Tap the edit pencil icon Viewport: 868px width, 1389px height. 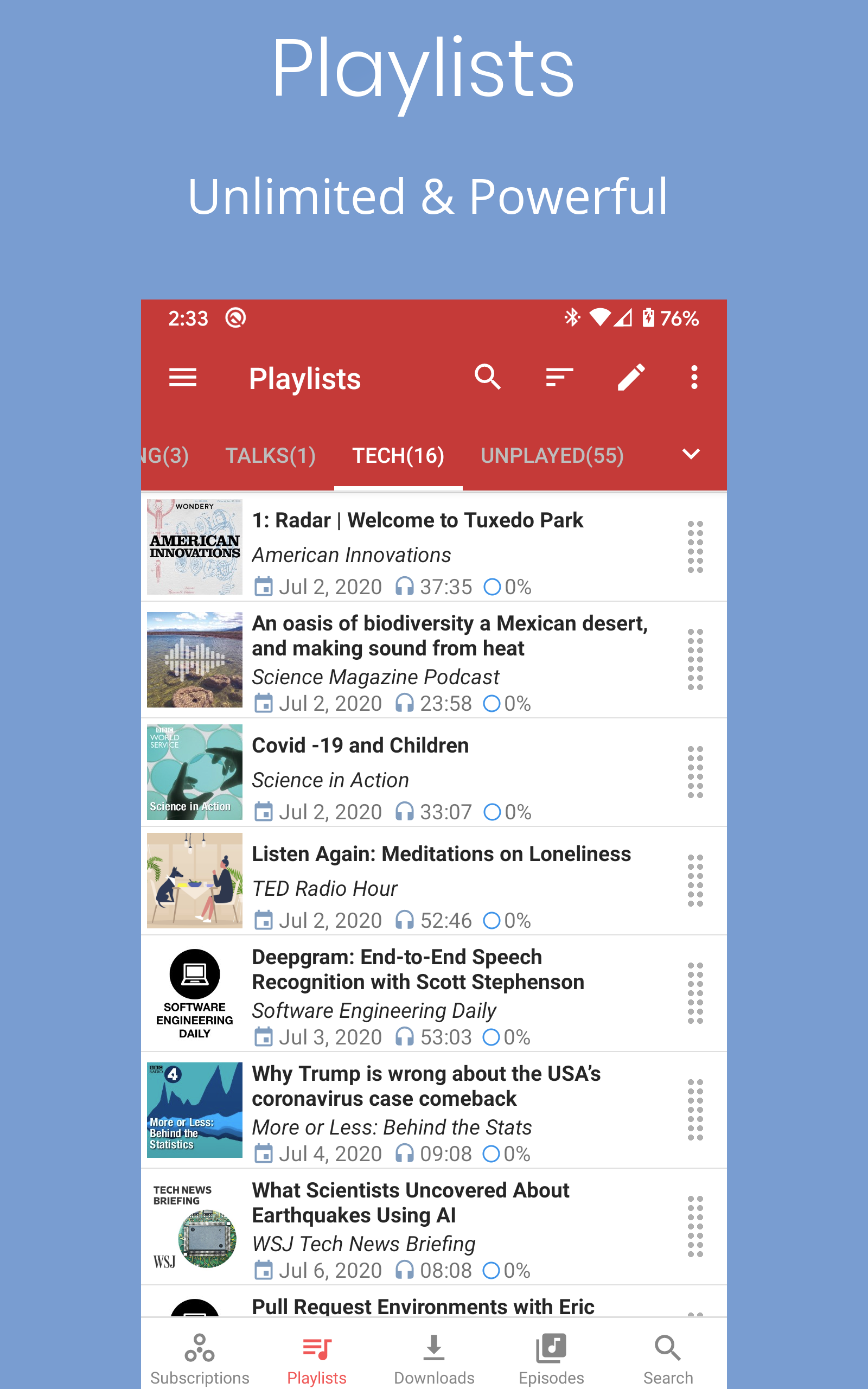631,378
